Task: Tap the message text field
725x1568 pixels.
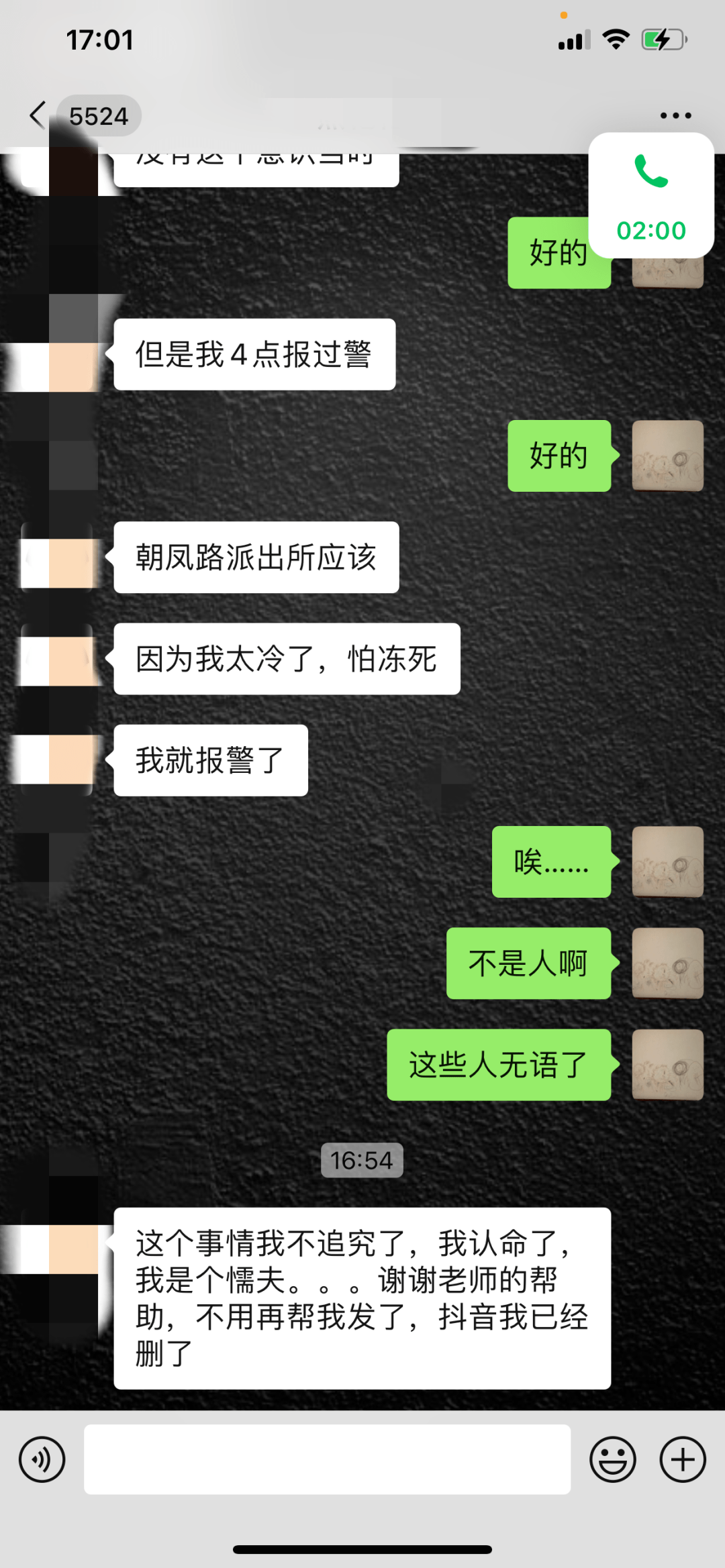Action: 327,1459
